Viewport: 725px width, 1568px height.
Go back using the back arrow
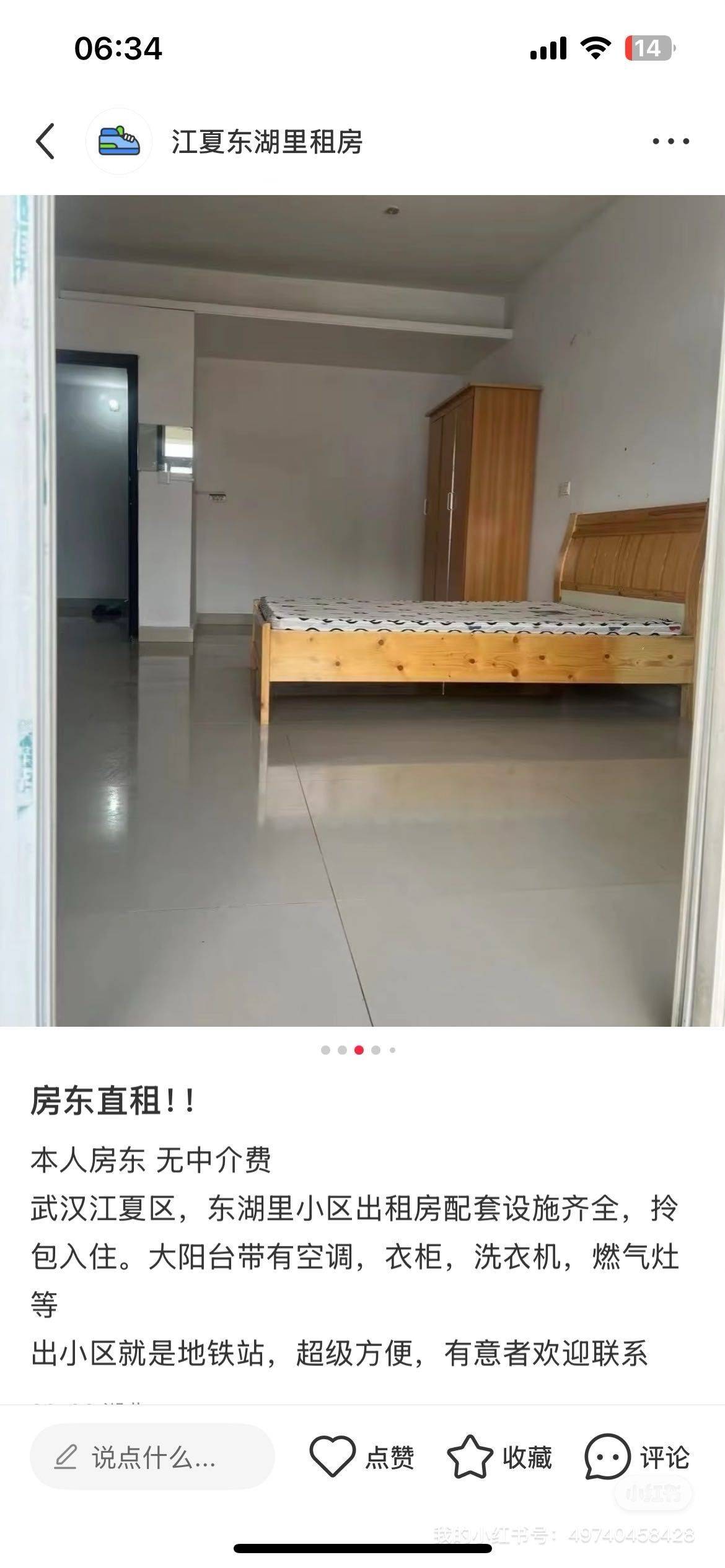(x=45, y=142)
